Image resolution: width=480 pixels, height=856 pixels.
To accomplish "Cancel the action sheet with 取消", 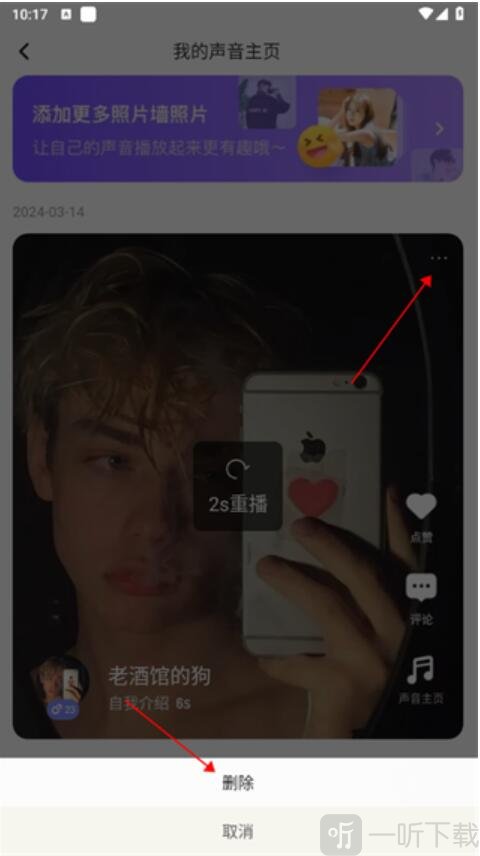I will (238, 831).
